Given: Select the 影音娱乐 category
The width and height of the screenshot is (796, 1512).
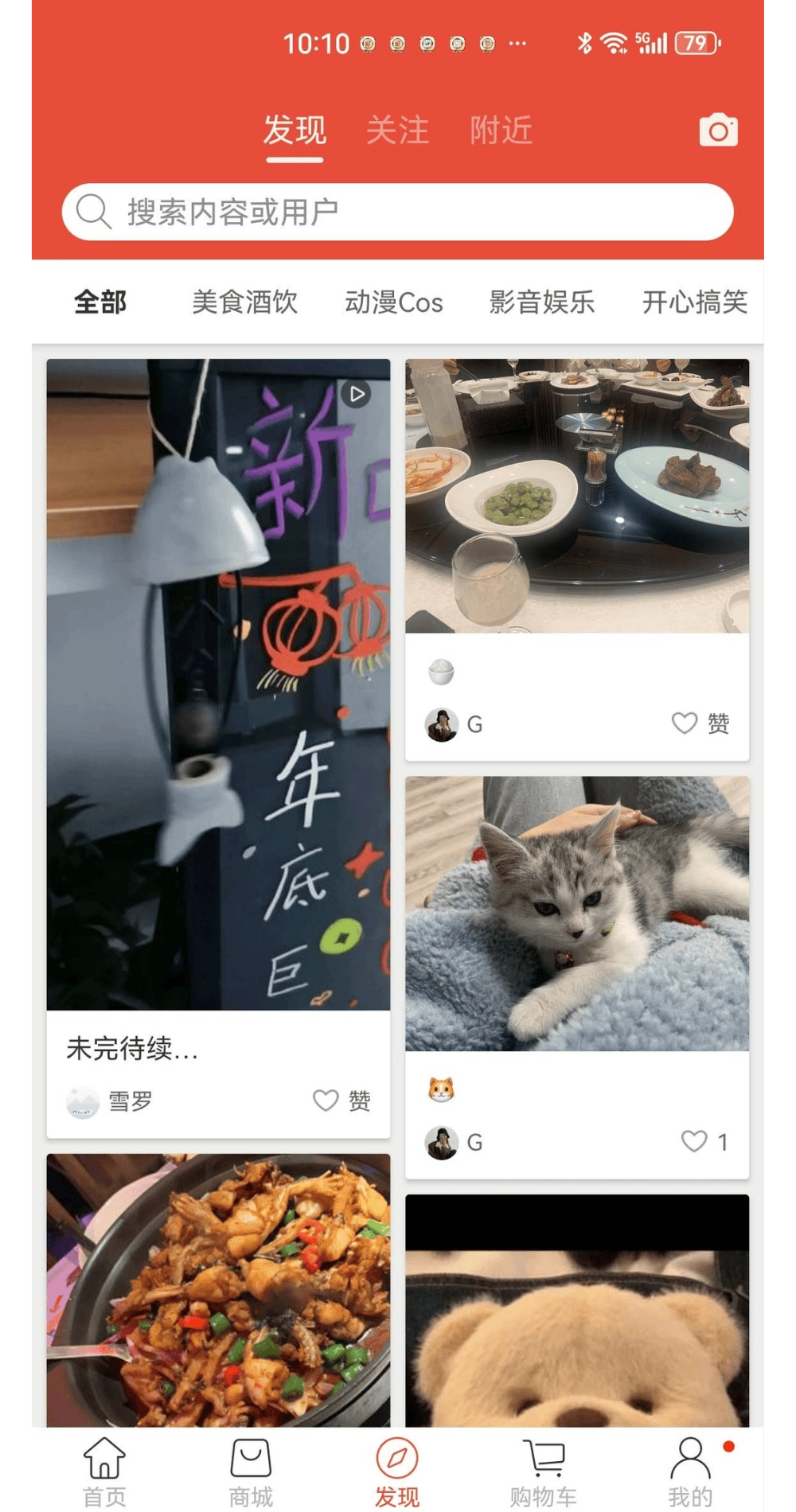Looking at the screenshot, I should [x=541, y=302].
